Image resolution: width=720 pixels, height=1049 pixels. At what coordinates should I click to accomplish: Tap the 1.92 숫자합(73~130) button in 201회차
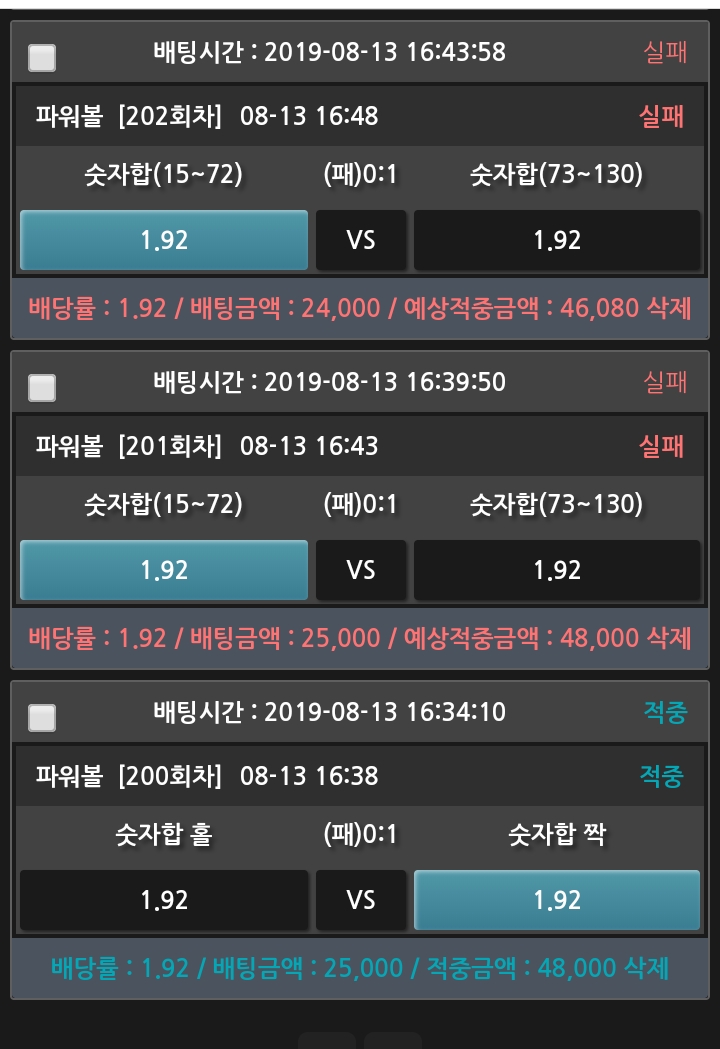(x=557, y=570)
